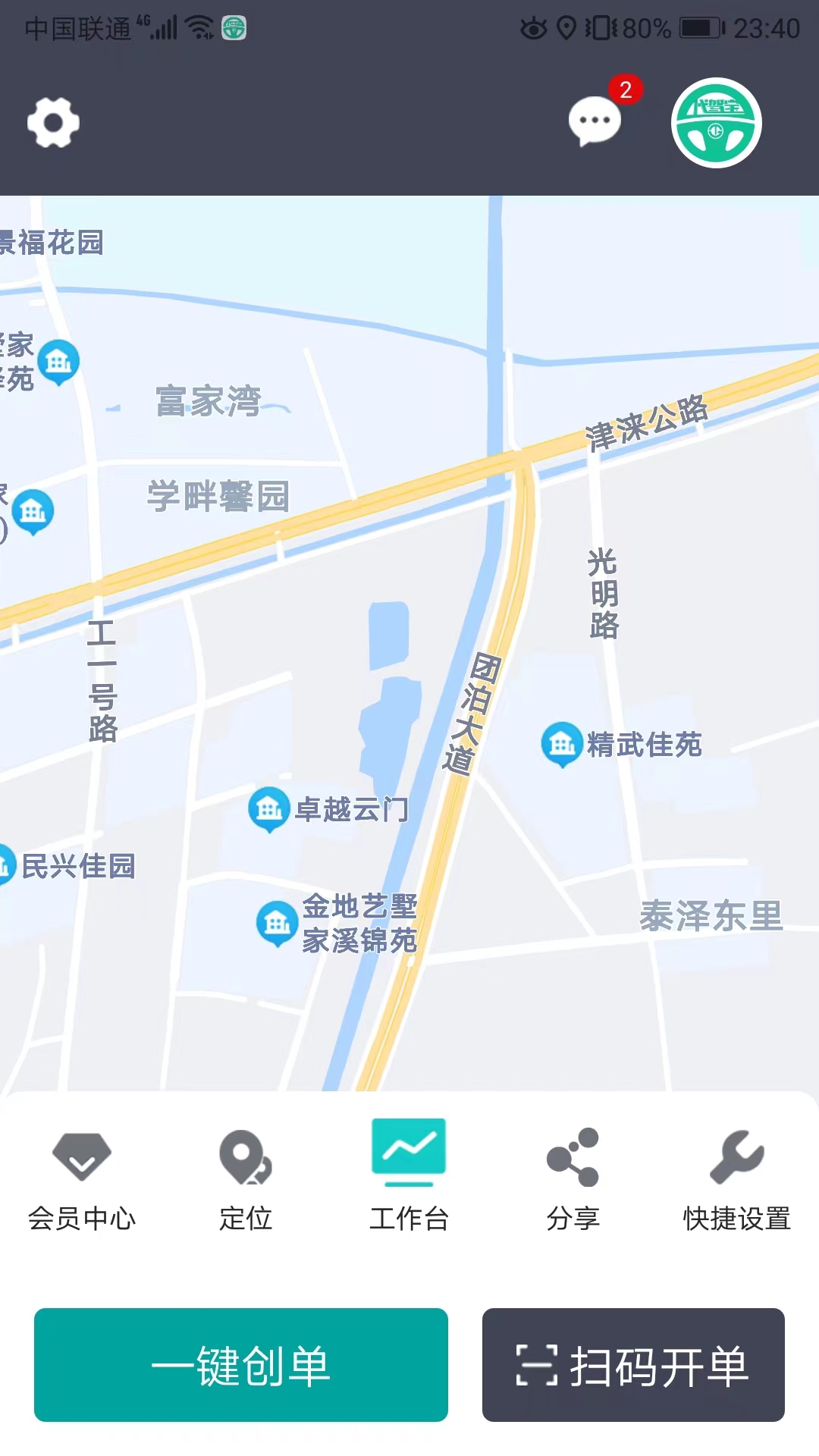The image size is (819, 1456).
Task: Open messages with 2 unread notifications
Action: pyautogui.click(x=594, y=121)
